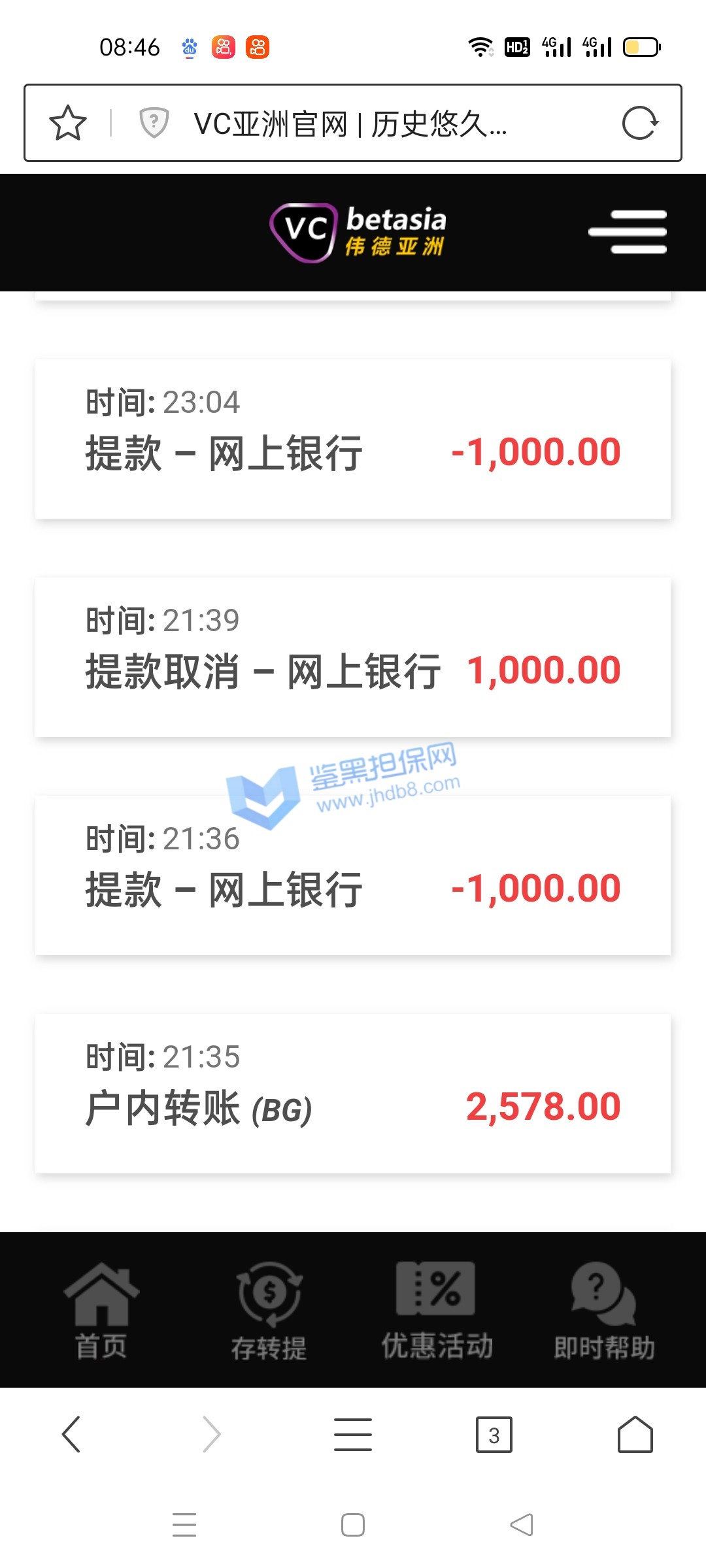Open the browser menu with three lines

point(353,1434)
